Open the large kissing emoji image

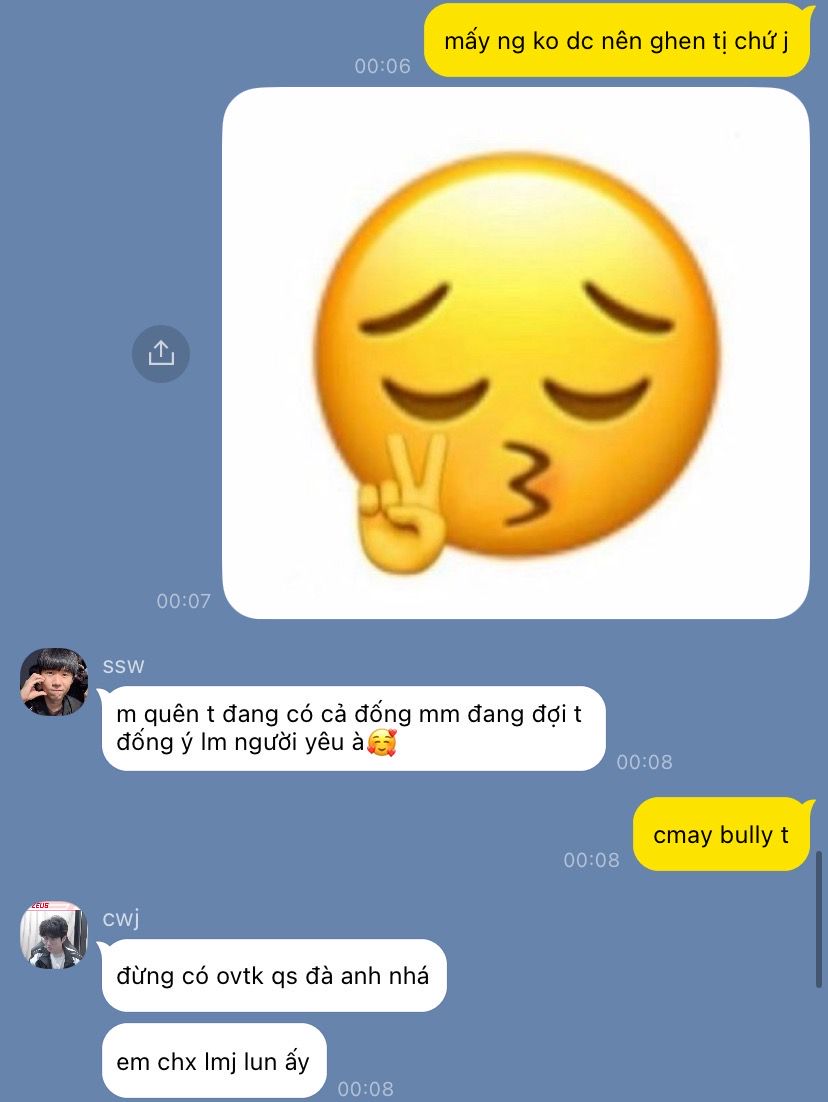pyautogui.click(x=516, y=353)
